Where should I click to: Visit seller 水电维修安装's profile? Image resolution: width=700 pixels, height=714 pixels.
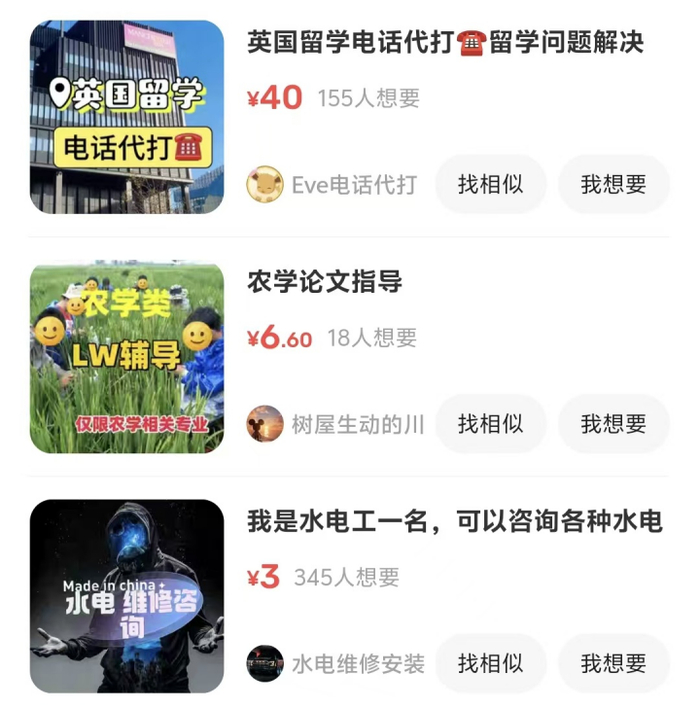pos(336,663)
